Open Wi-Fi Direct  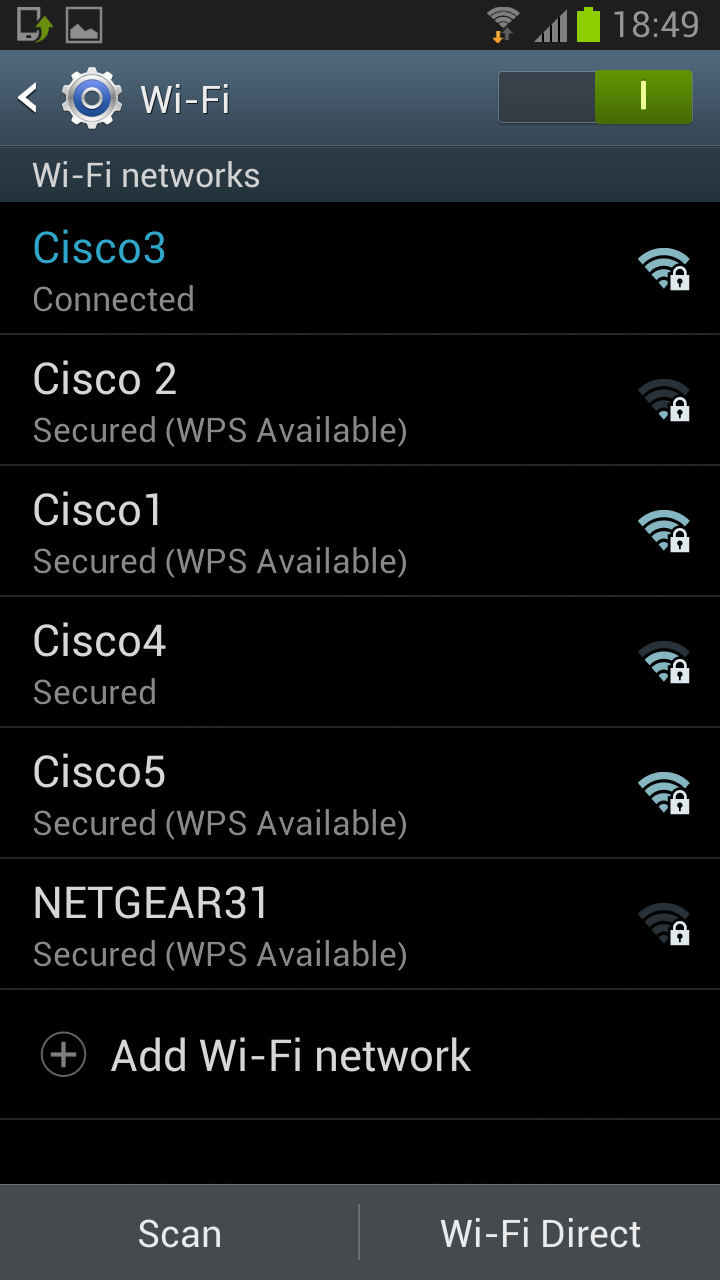coord(540,1233)
